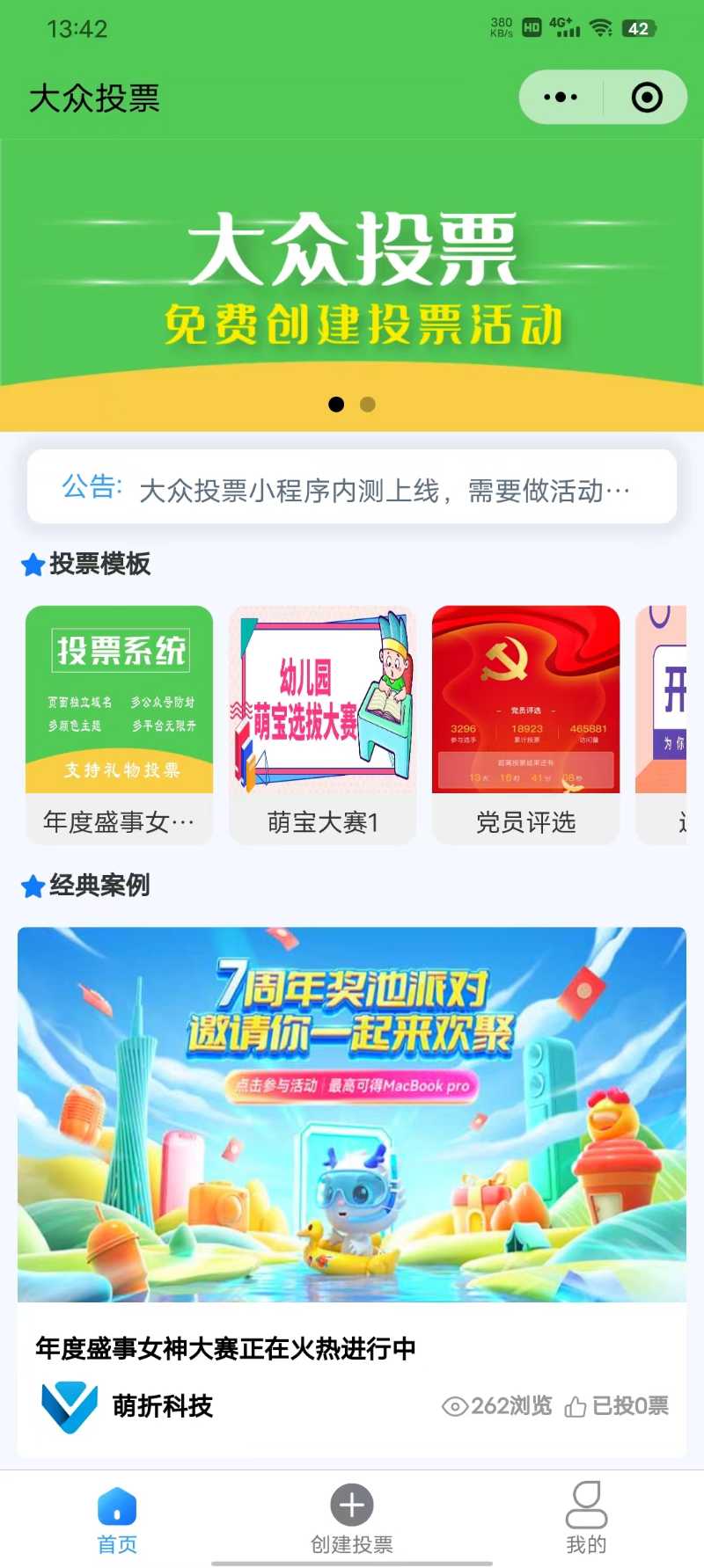Open the mini program more-options menu

(x=561, y=98)
